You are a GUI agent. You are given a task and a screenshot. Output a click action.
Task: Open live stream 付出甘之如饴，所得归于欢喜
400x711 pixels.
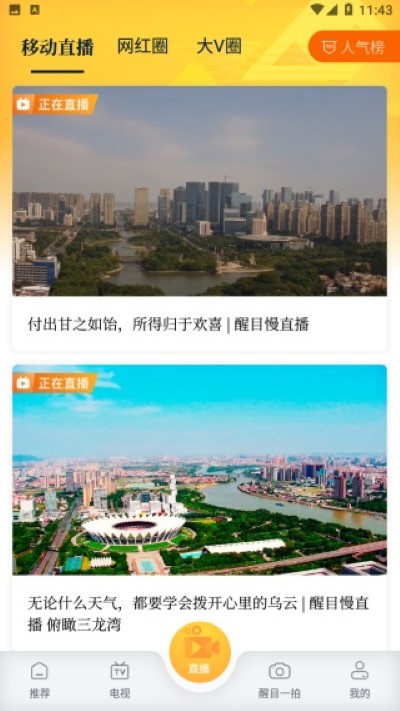coord(200,219)
